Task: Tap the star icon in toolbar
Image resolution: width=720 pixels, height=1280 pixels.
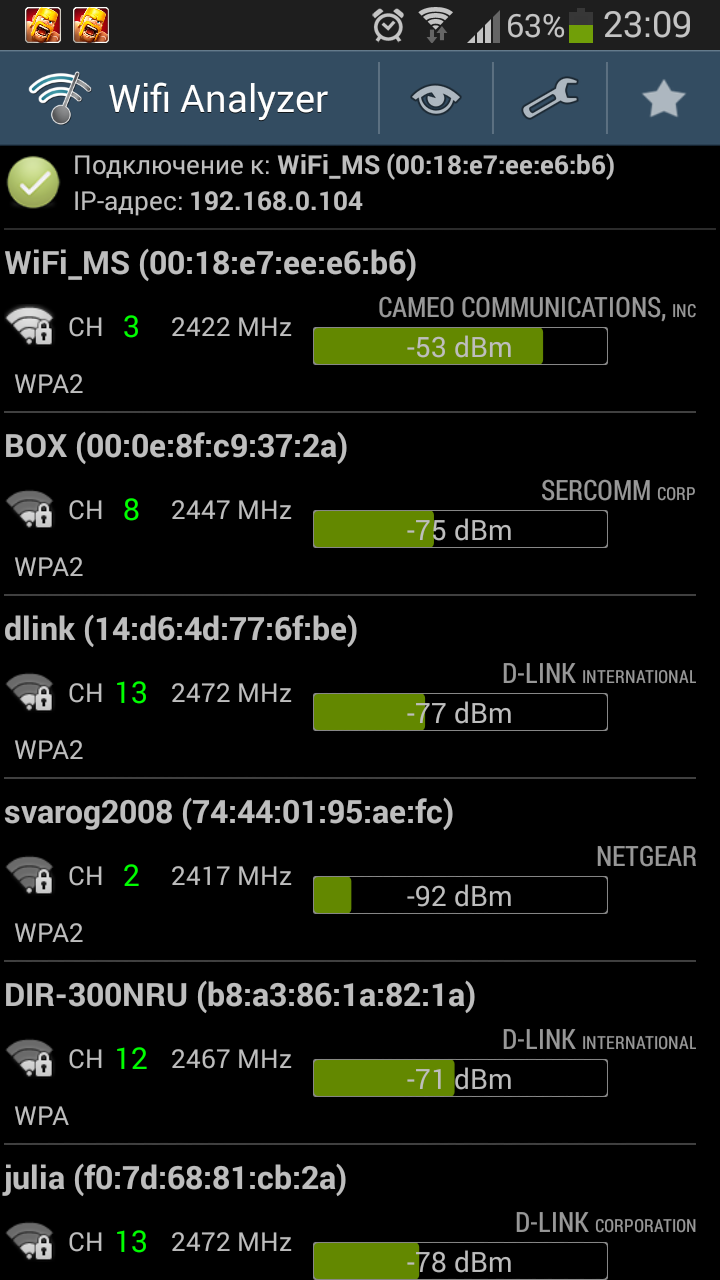Action: [x=663, y=98]
